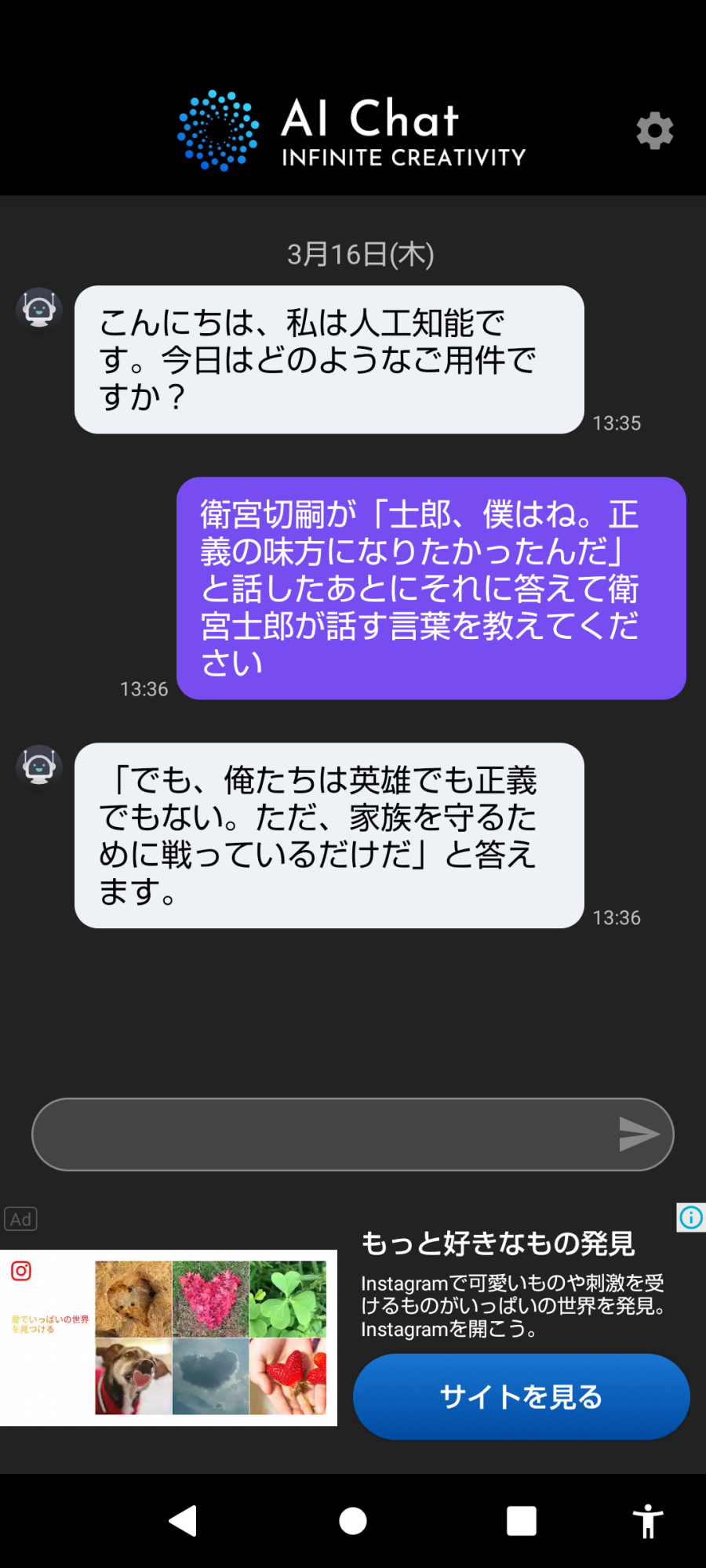This screenshot has height=1568, width=706.
Task: Open the Instagram ad image
Action: [169, 1338]
